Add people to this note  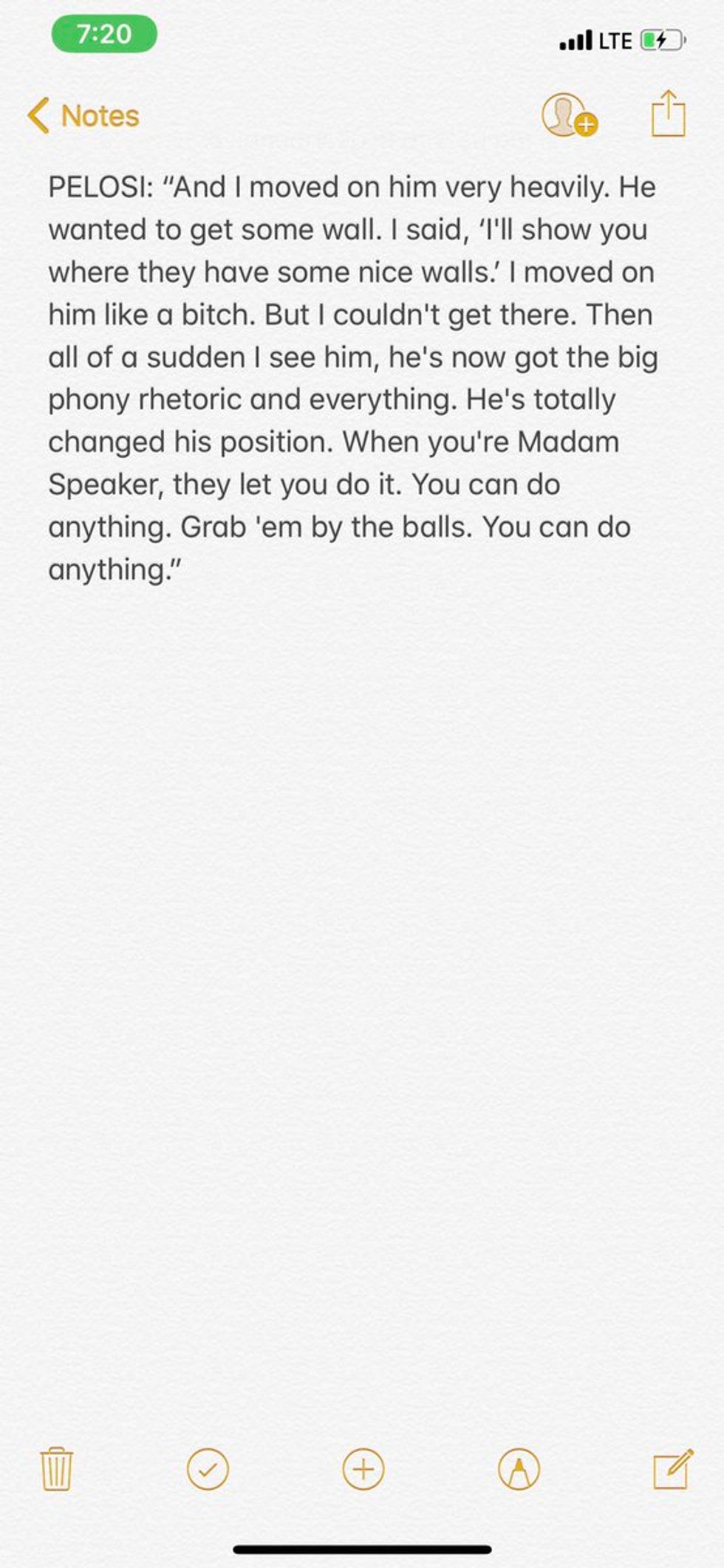(569, 115)
